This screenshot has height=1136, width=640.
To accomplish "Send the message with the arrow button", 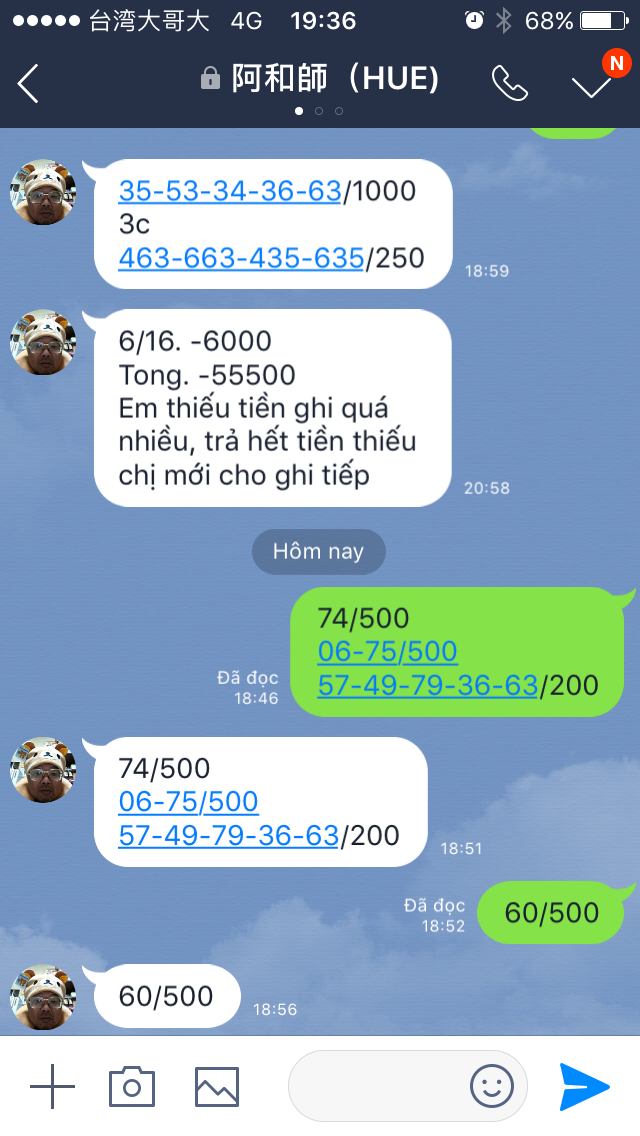I will point(584,1086).
